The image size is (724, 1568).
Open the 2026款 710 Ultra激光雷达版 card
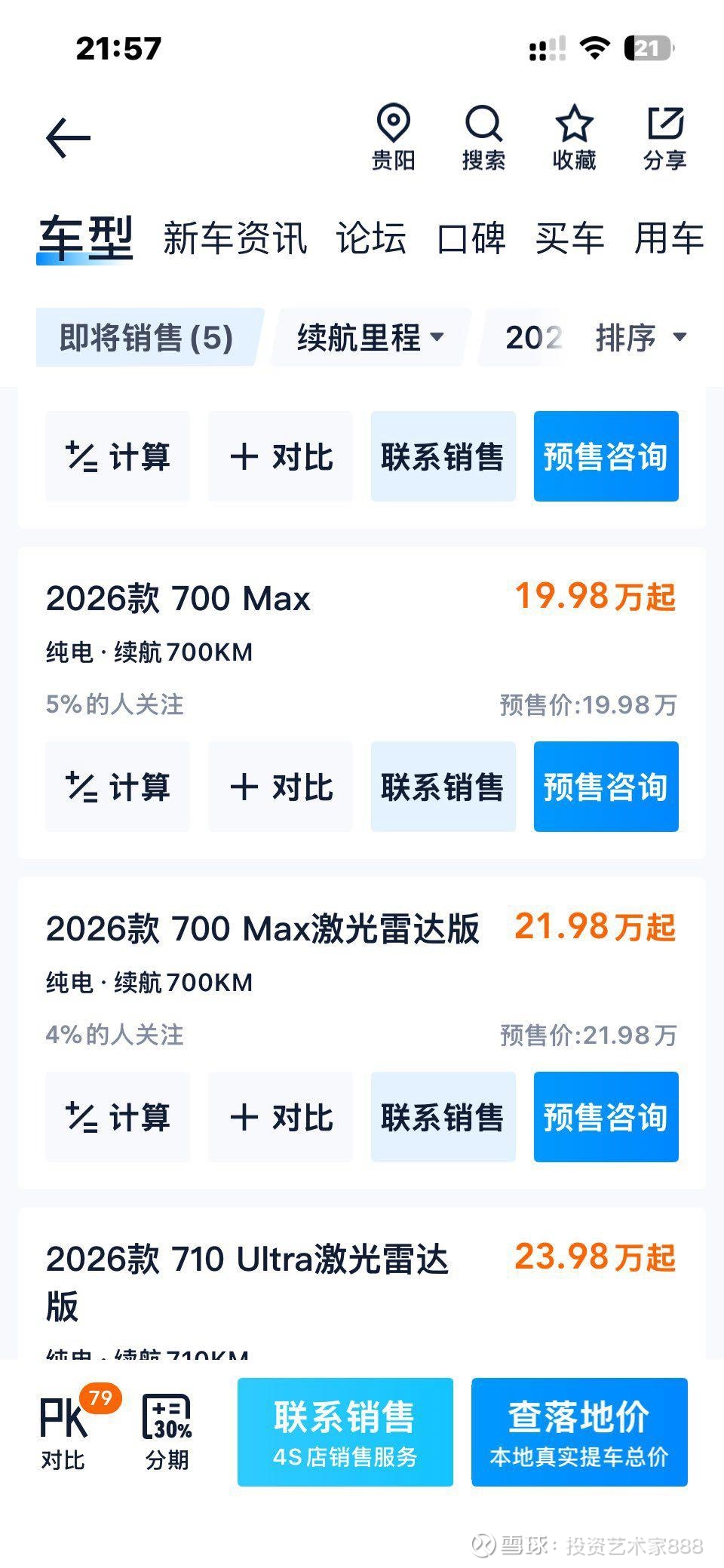click(x=362, y=1283)
